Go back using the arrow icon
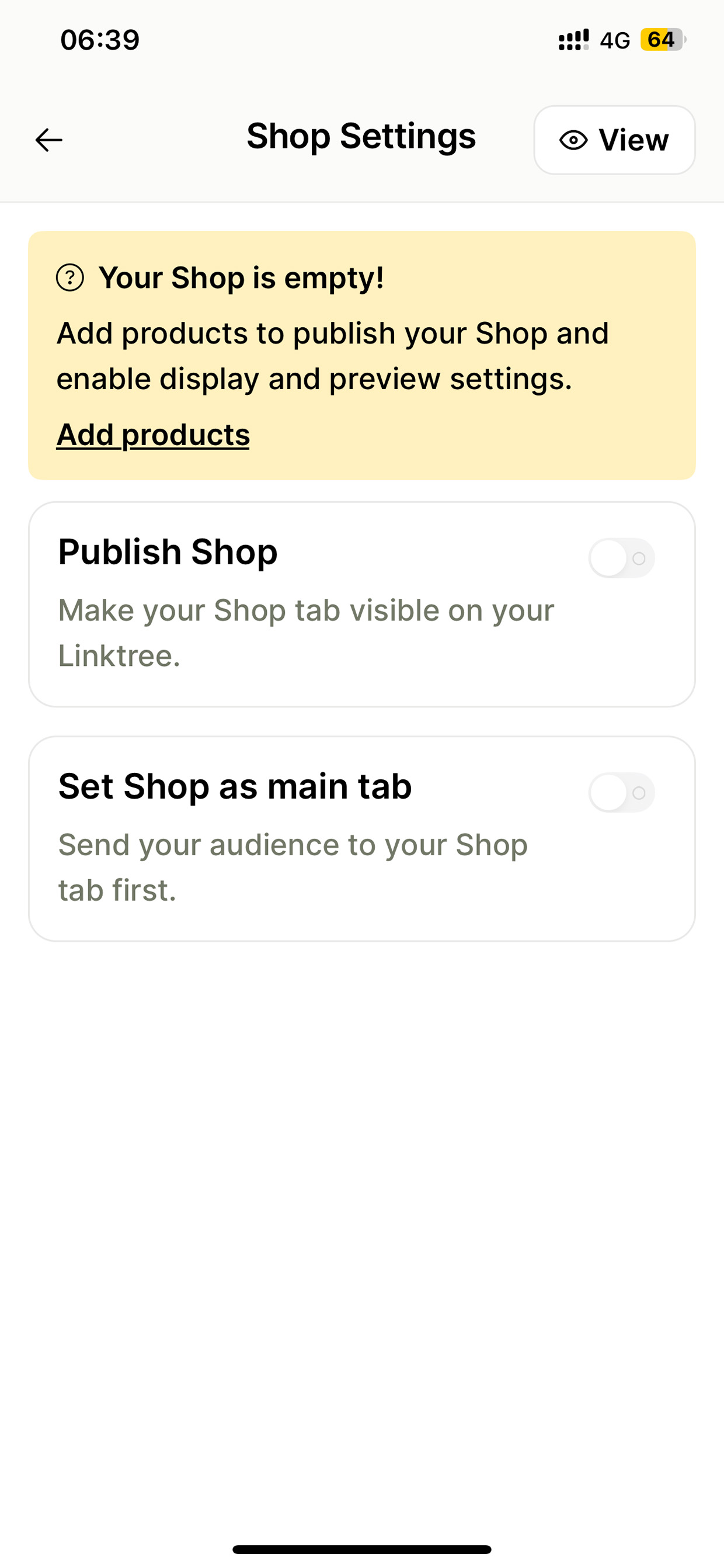The width and height of the screenshot is (724, 1568). (48, 140)
